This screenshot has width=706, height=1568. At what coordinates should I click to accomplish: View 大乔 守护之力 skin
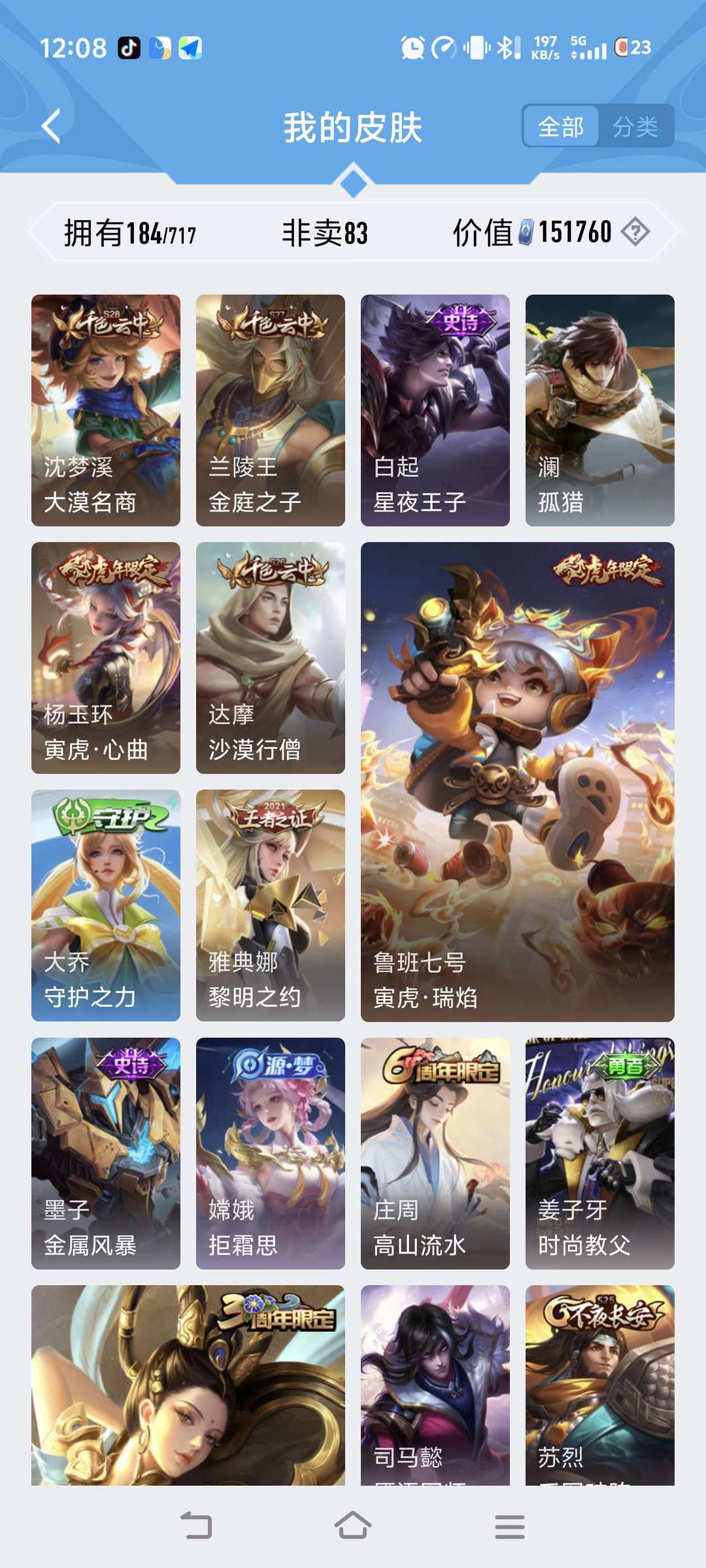pyautogui.click(x=106, y=906)
